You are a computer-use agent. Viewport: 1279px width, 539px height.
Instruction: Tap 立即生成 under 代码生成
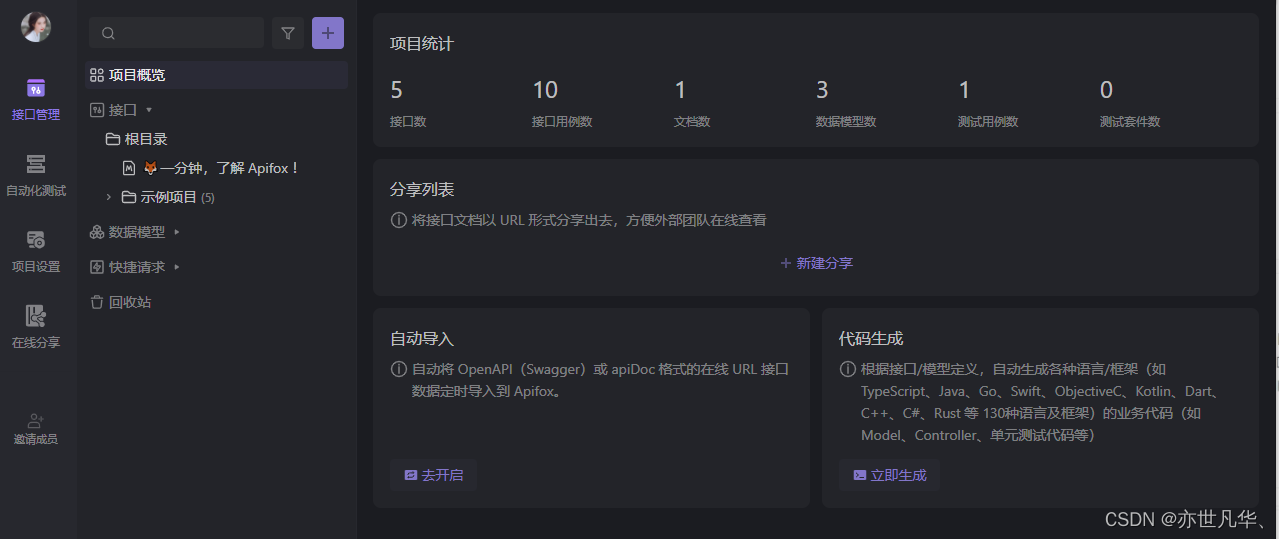click(x=889, y=475)
